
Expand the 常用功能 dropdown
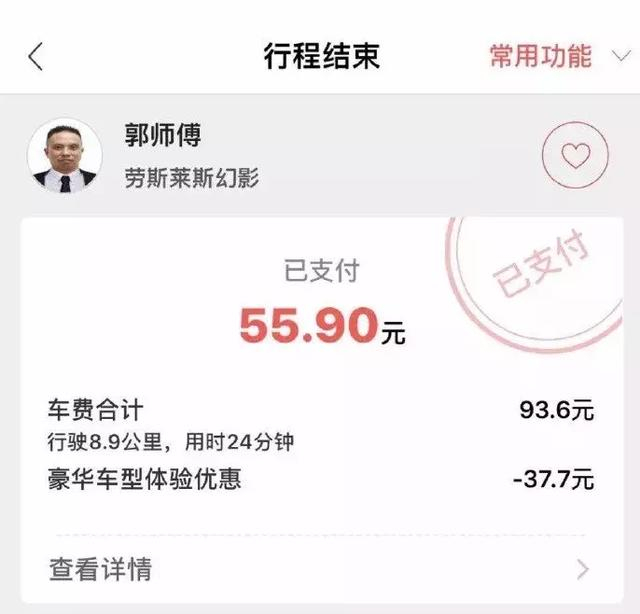(x=555, y=56)
